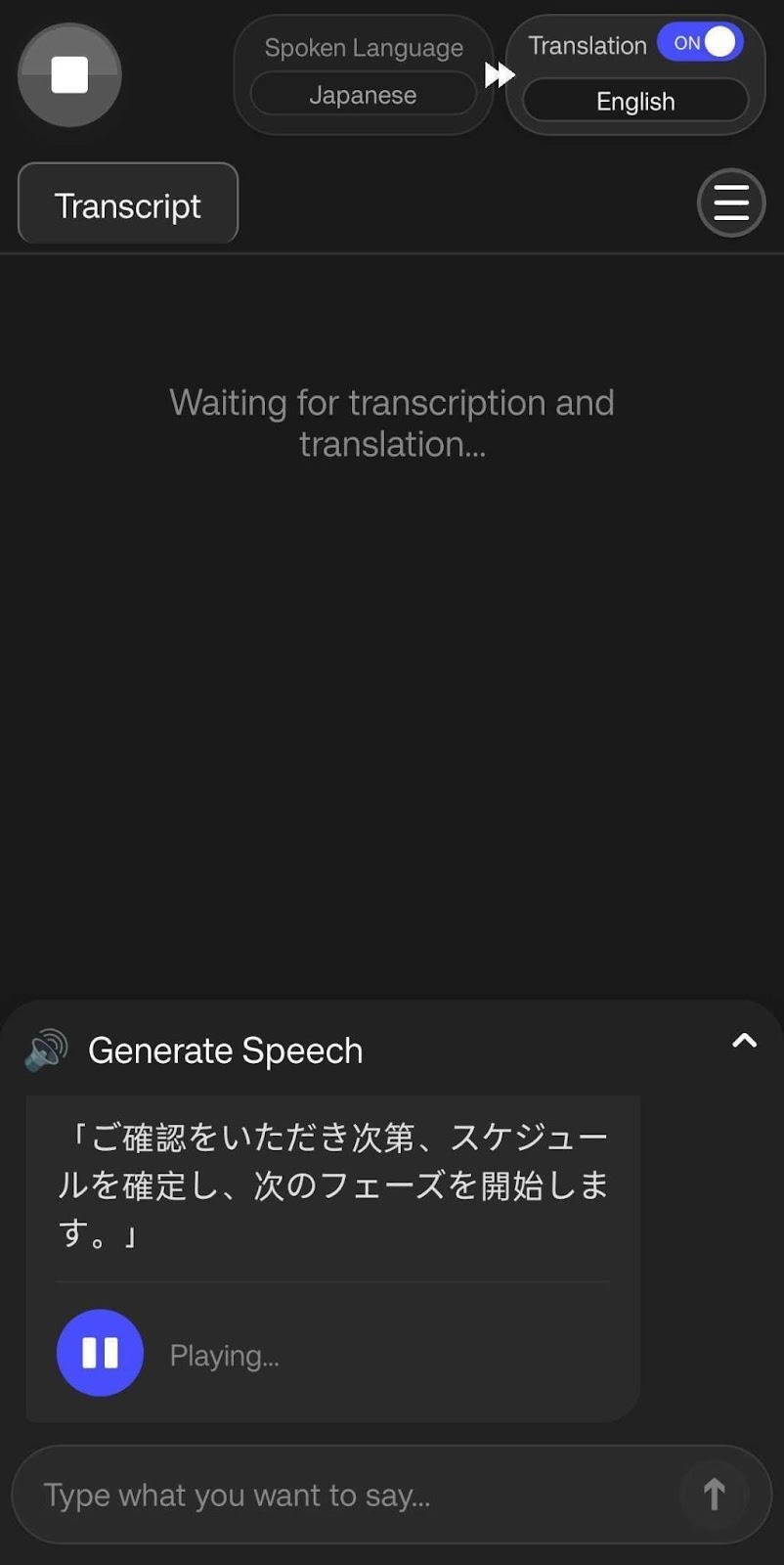Change the English translation language

(x=635, y=101)
